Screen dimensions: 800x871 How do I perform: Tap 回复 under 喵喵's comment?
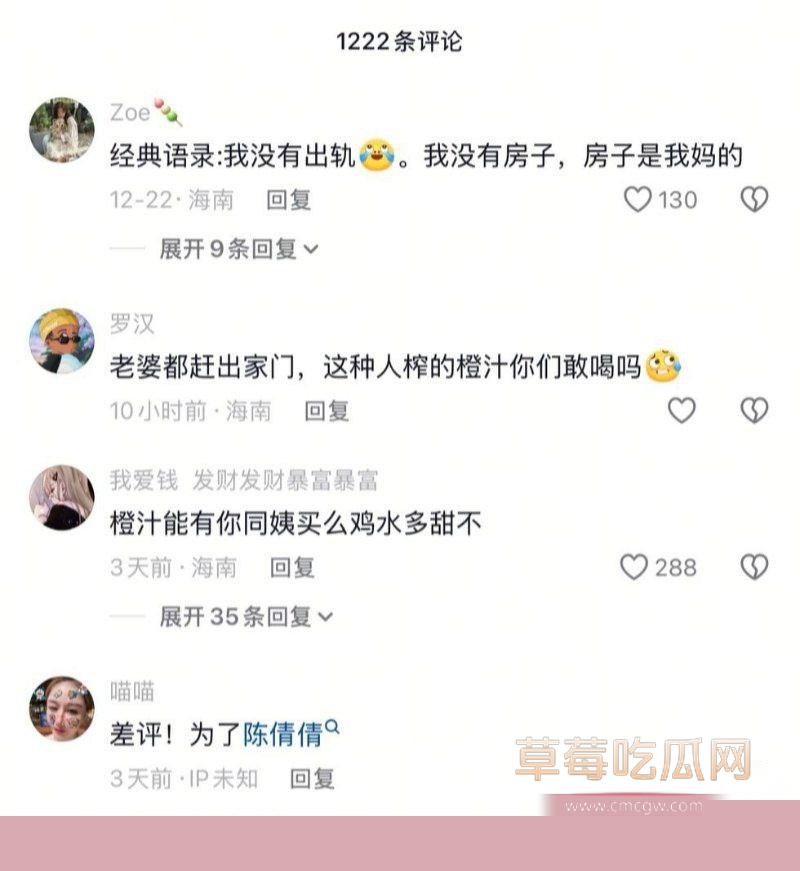pos(314,775)
